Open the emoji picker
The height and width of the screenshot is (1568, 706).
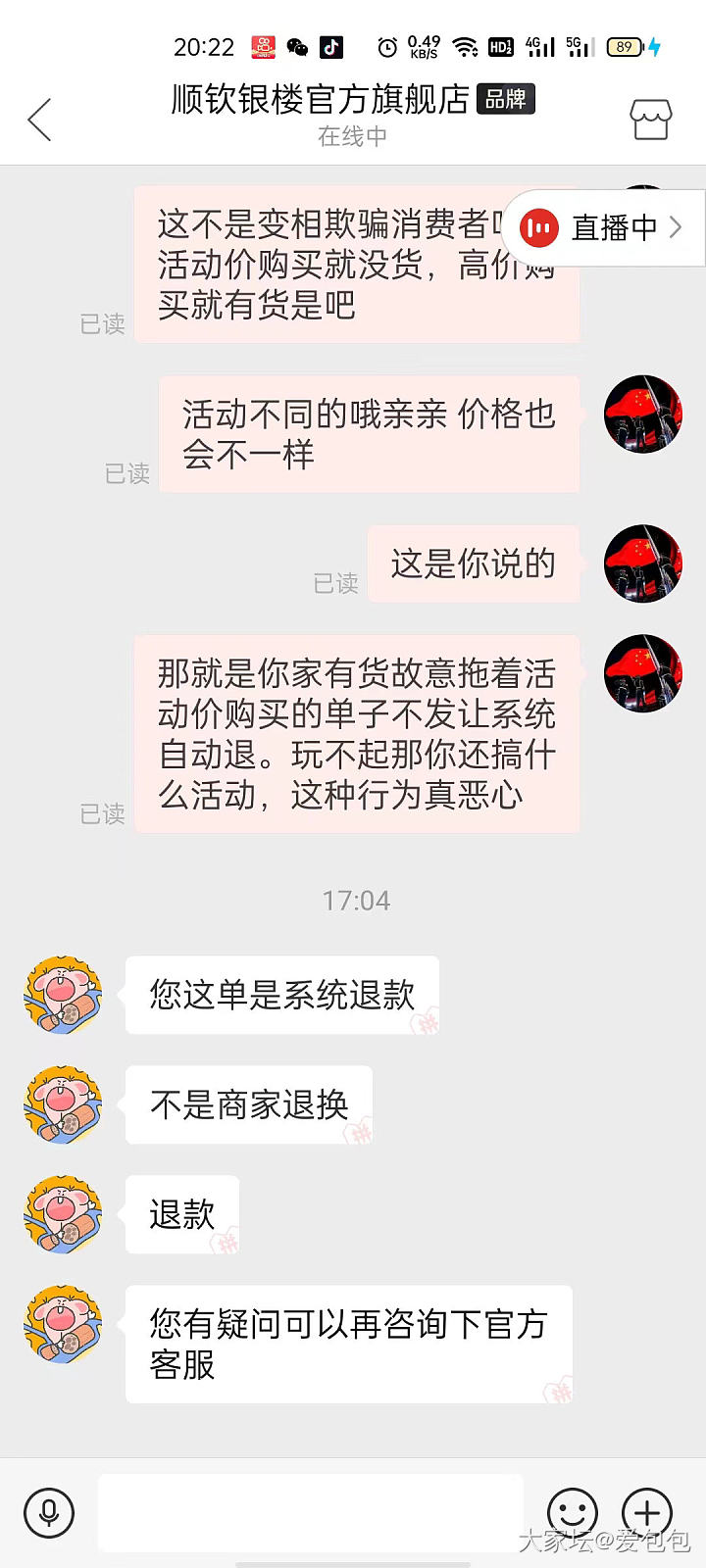click(x=572, y=1512)
